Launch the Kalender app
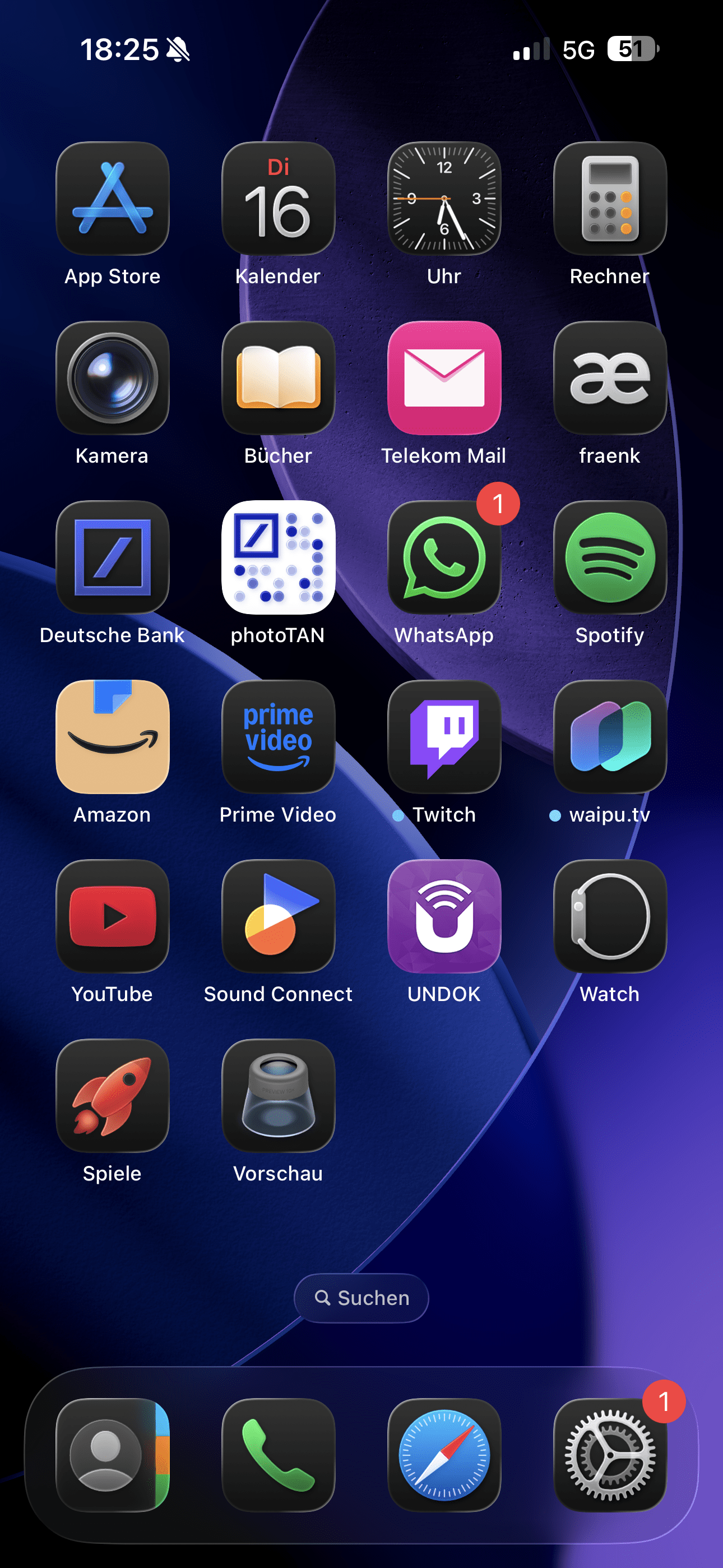Screen dimensions: 723x1568 tap(278, 199)
